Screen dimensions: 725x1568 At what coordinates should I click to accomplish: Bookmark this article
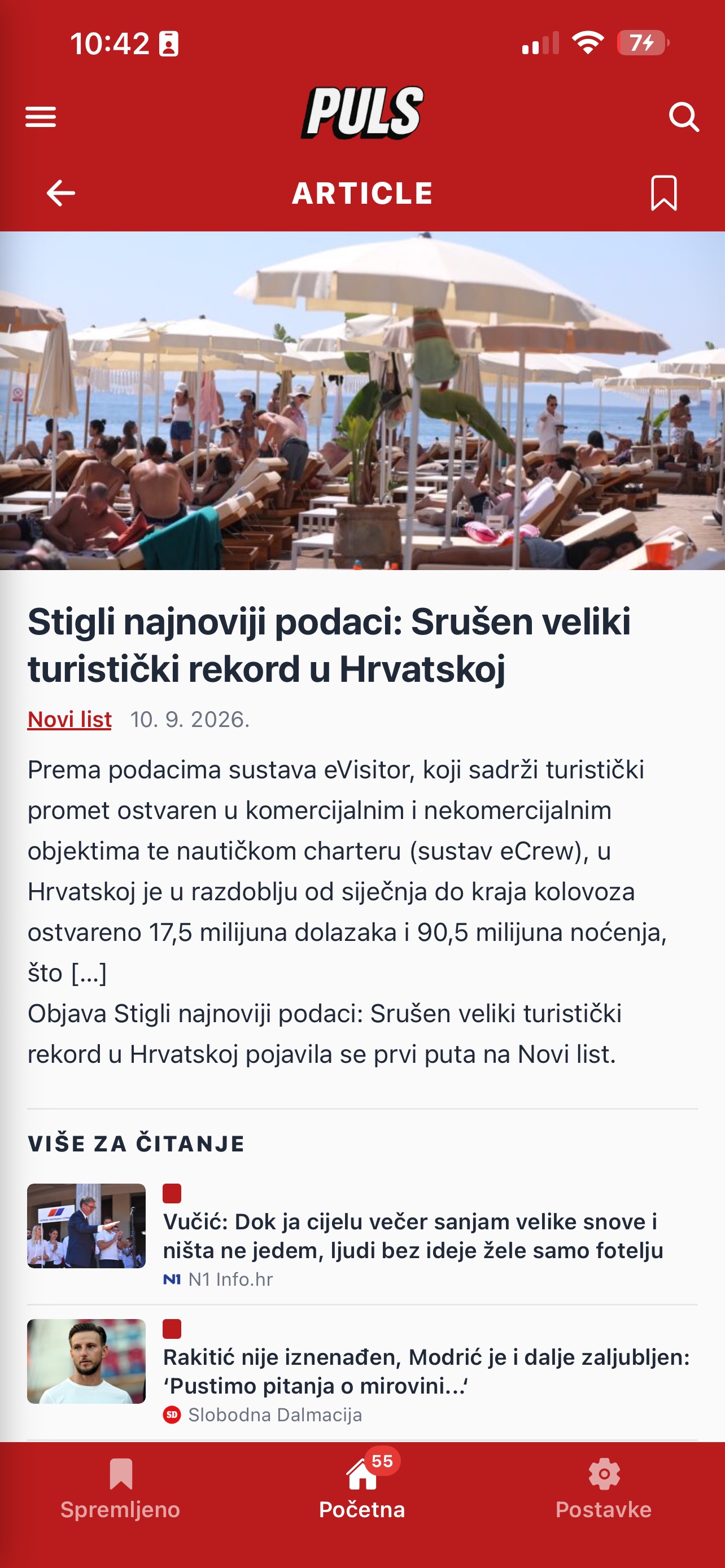tap(663, 193)
